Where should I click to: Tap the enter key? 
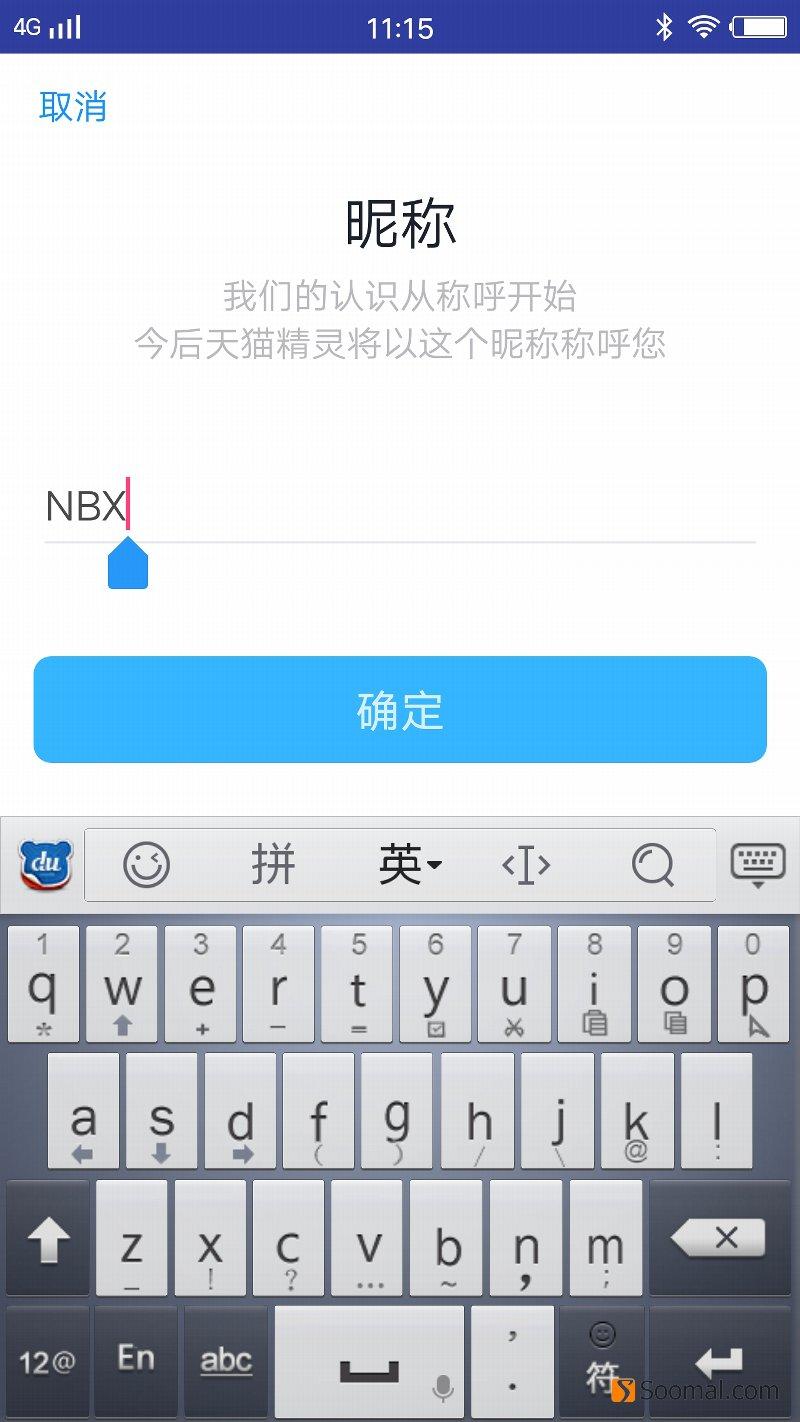[718, 1361]
